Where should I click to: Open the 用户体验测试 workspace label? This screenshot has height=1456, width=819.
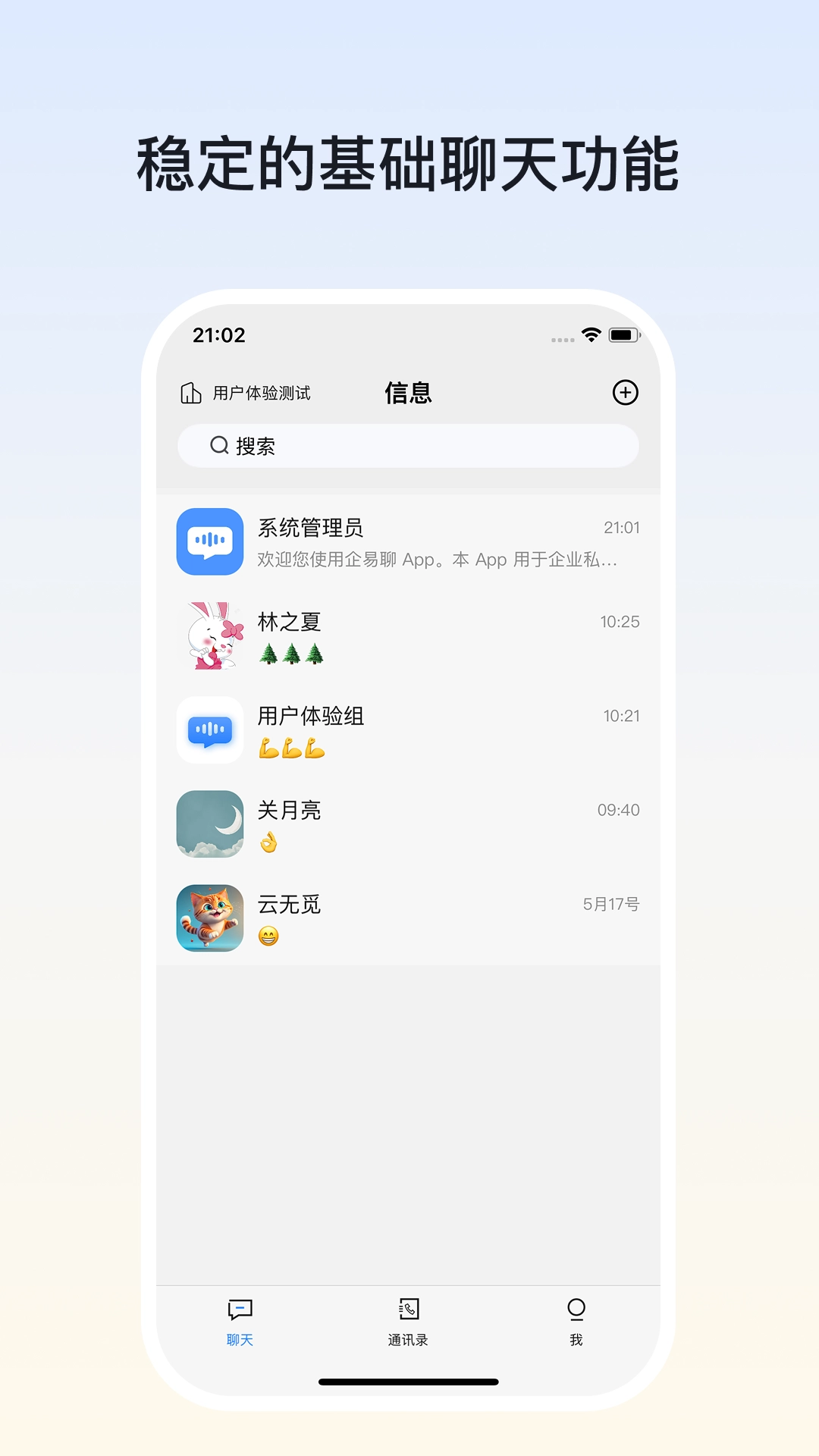point(262,393)
